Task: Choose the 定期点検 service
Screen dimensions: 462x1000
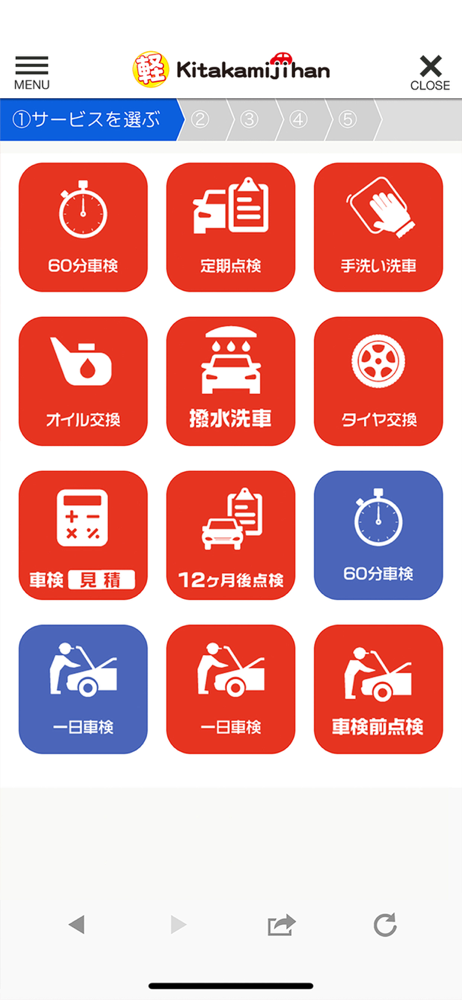Action: pos(231,227)
